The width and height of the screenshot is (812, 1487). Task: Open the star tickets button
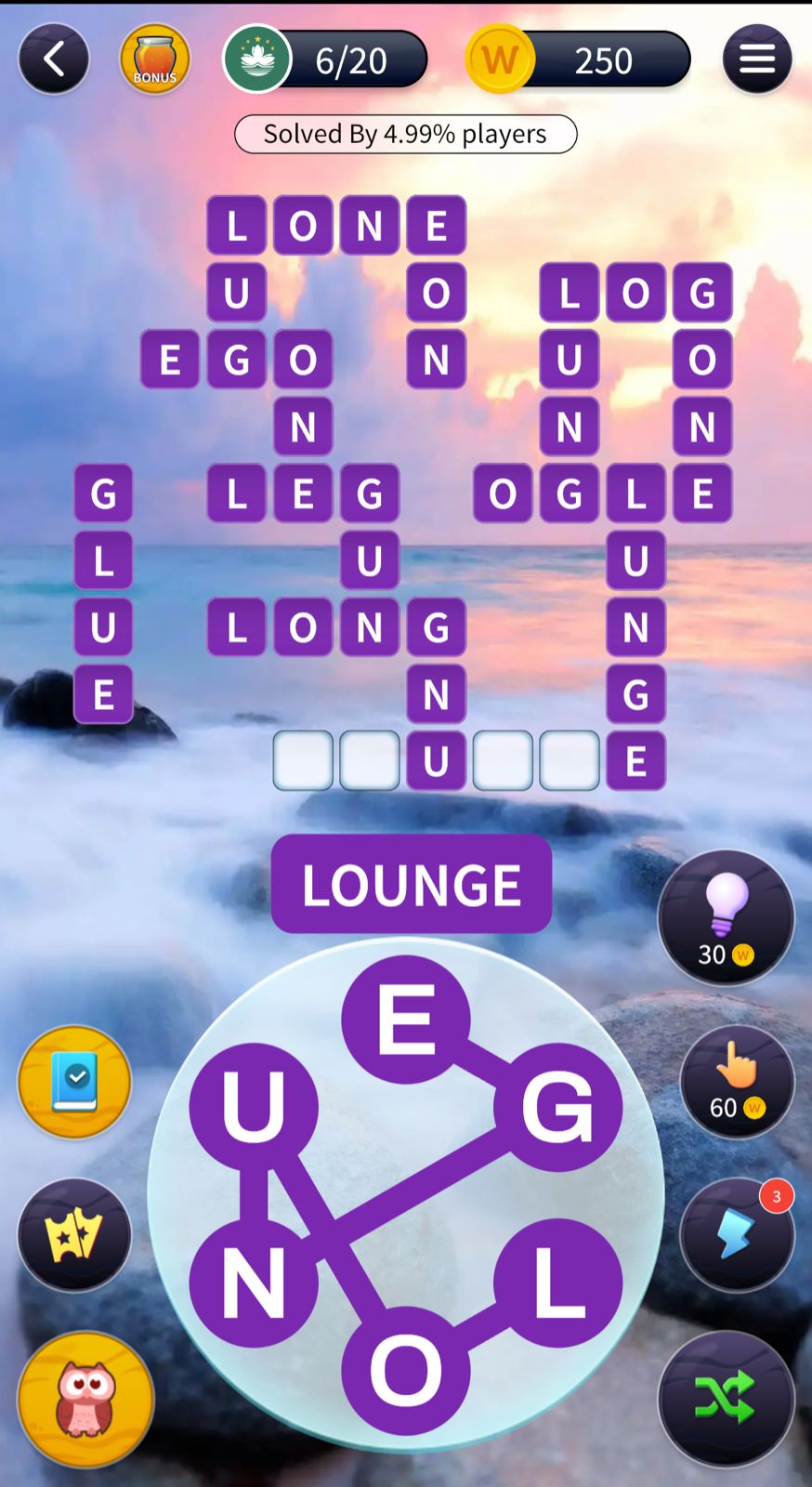(x=74, y=1235)
